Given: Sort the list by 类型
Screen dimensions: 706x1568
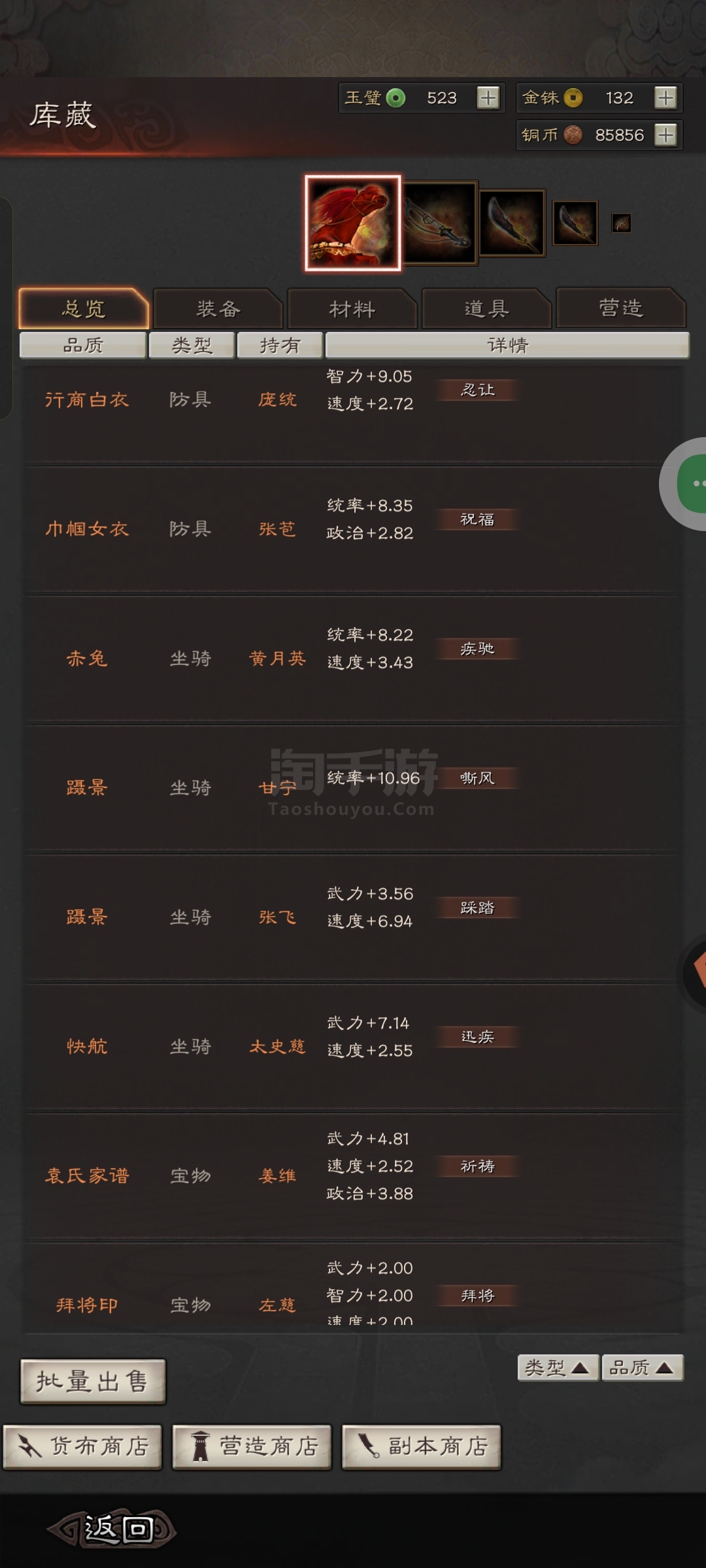Looking at the screenshot, I should coord(558,1367).
